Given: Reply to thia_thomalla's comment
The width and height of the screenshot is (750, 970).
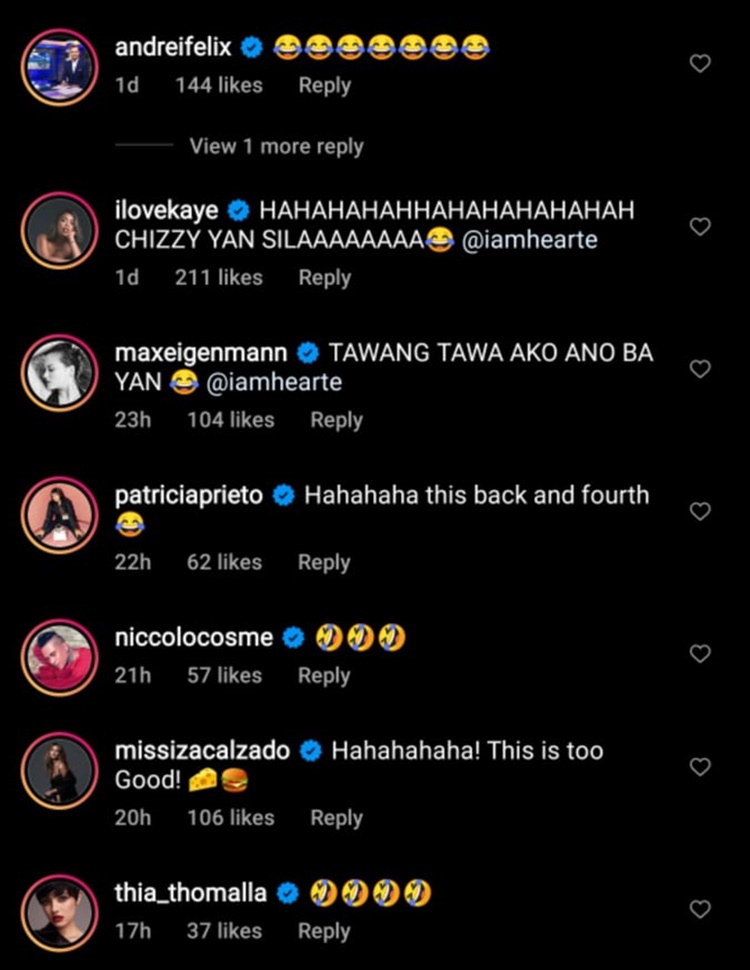Looking at the screenshot, I should (x=324, y=931).
